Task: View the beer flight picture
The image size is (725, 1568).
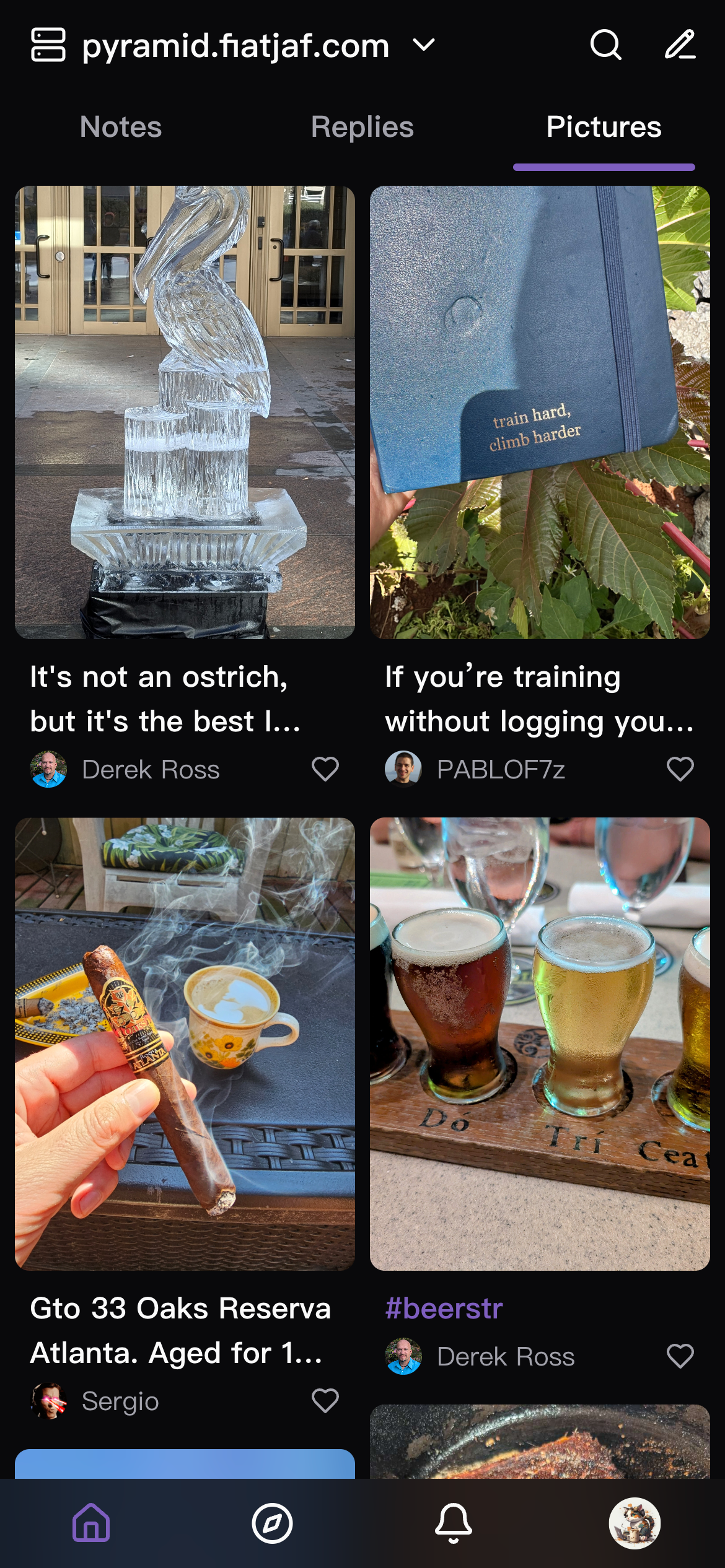Action: click(x=540, y=1044)
